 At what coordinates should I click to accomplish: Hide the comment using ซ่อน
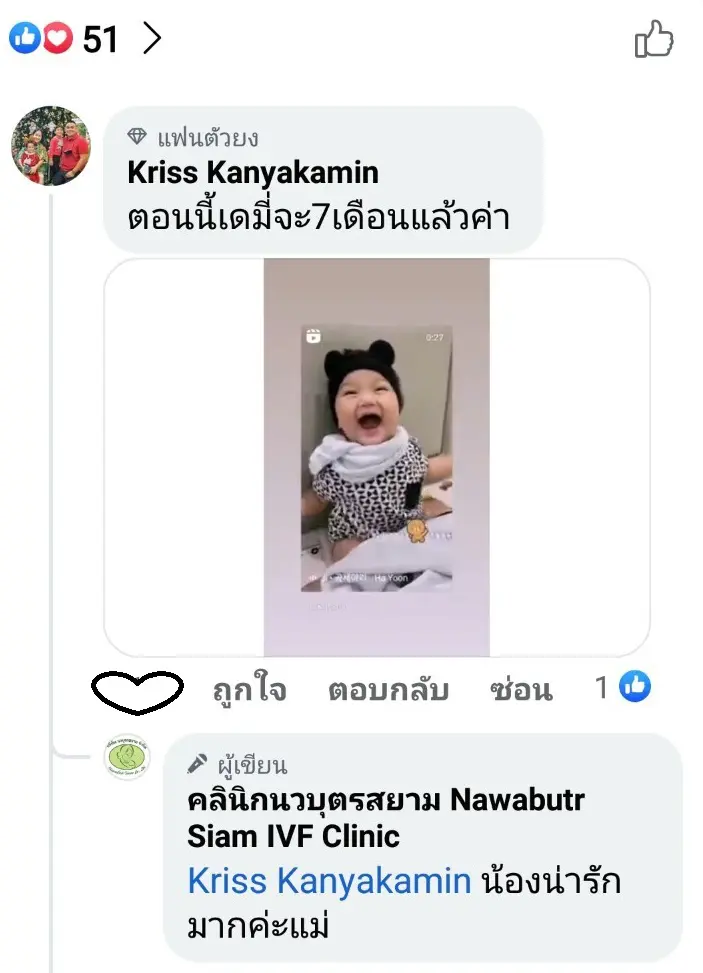coord(521,689)
